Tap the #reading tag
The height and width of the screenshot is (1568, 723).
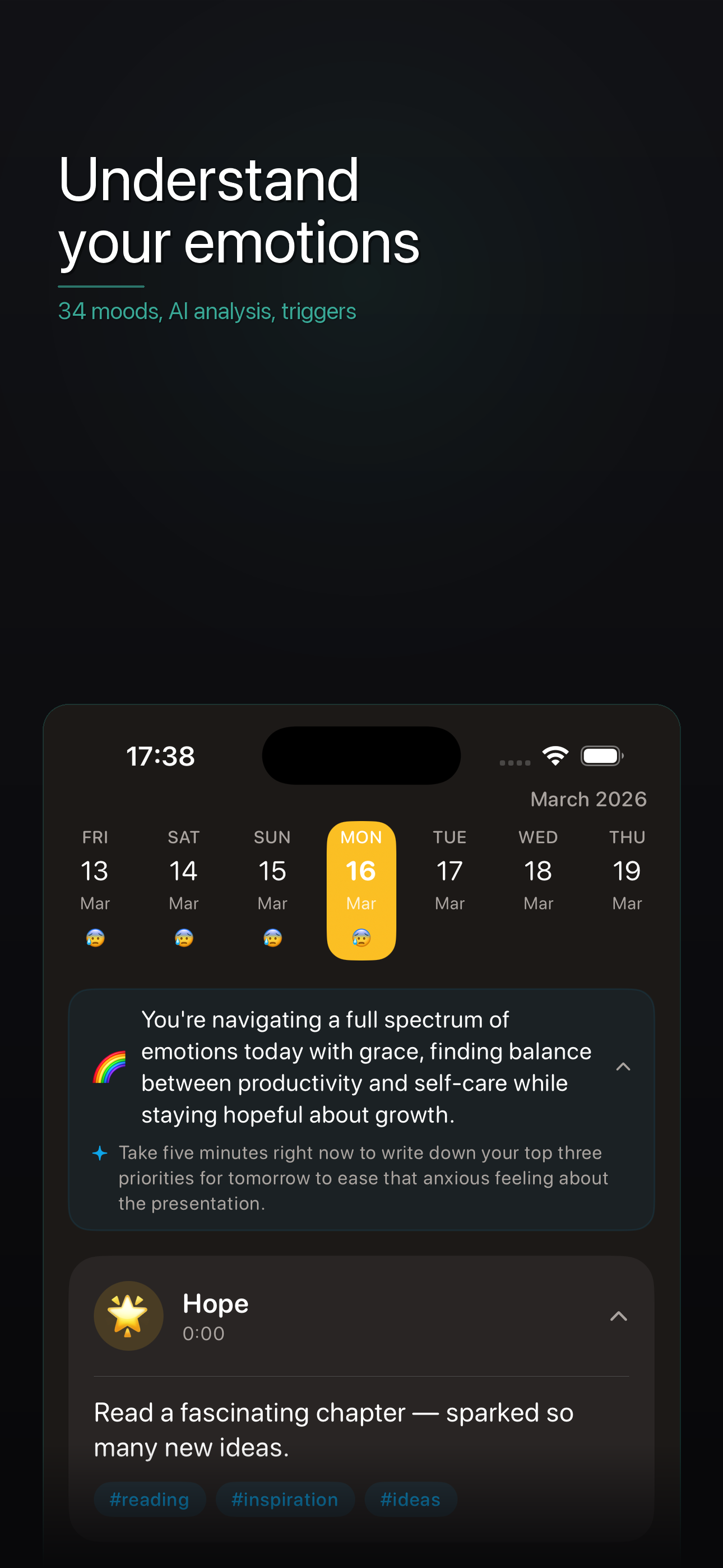pos(150,1499)
